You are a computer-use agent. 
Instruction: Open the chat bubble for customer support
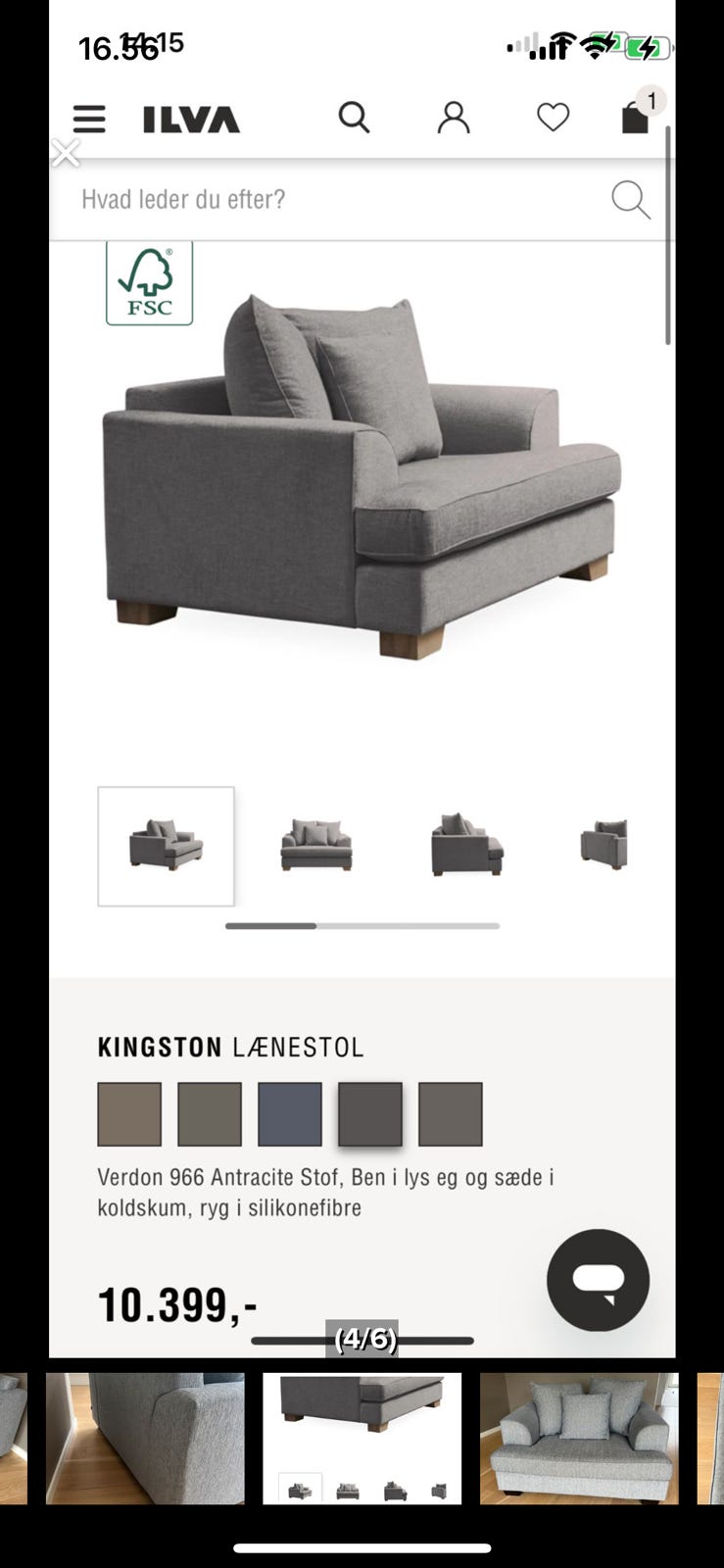(x=600, y=1282)
